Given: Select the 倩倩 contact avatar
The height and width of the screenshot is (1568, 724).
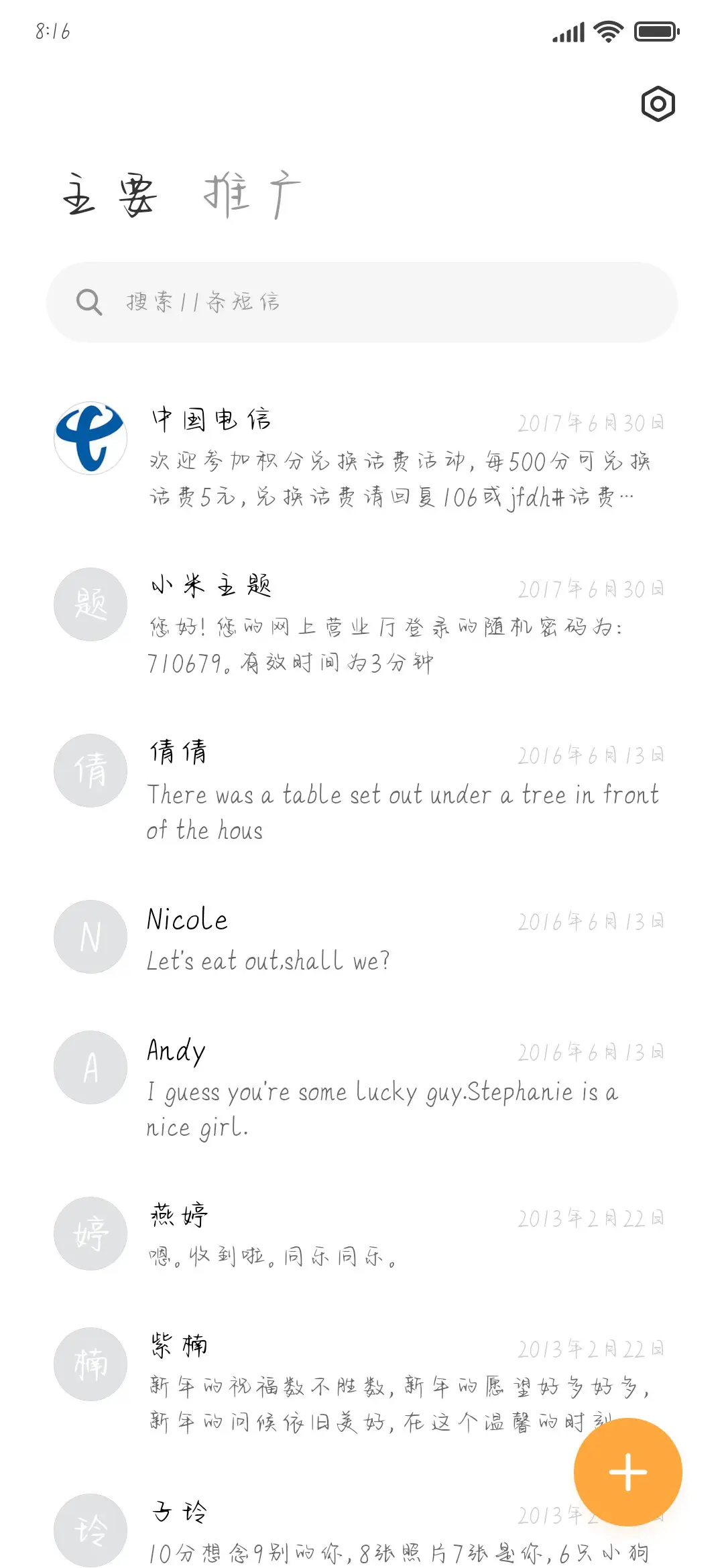Looking at the screenshot, I should (90, 771).
